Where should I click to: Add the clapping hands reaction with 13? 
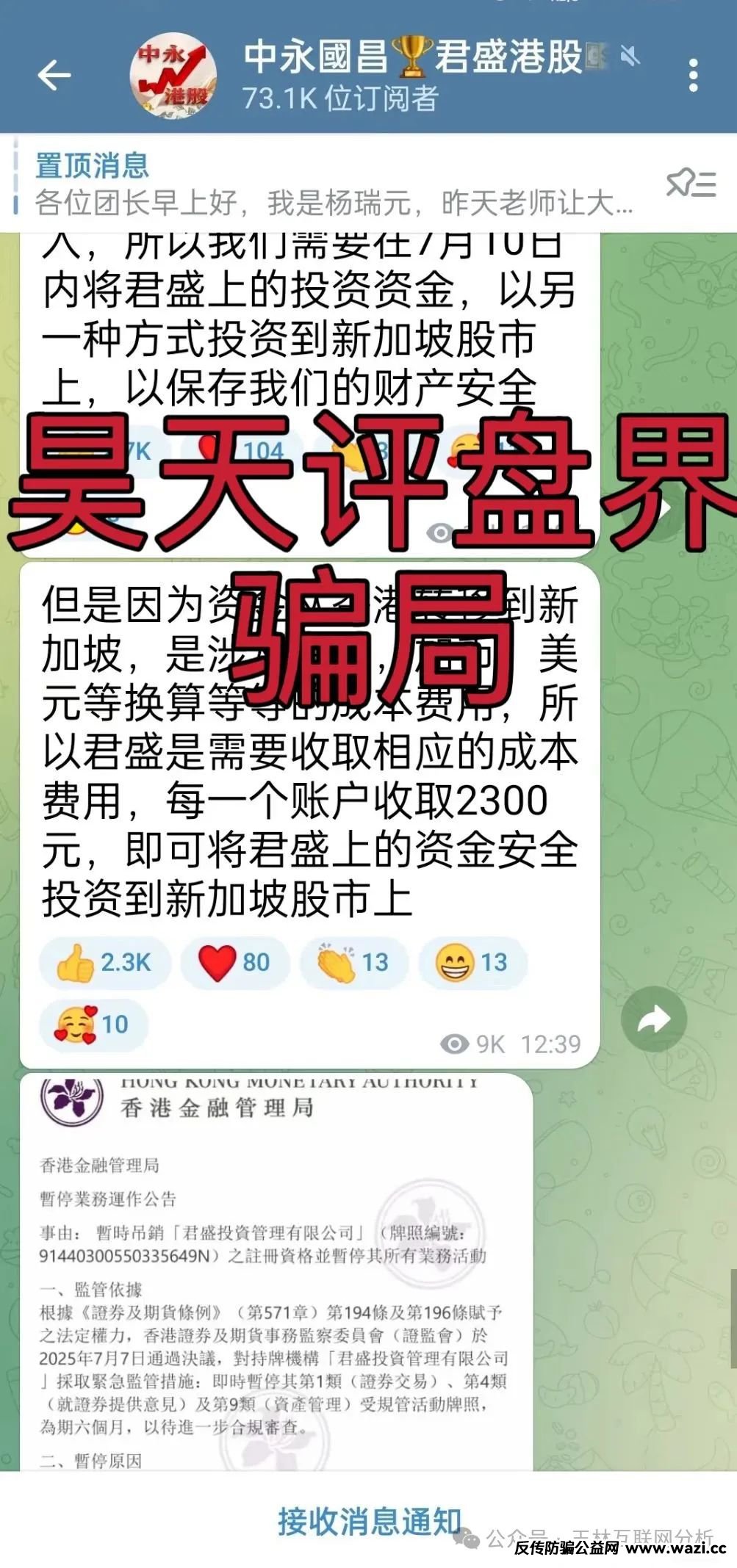tap(353, 962)
